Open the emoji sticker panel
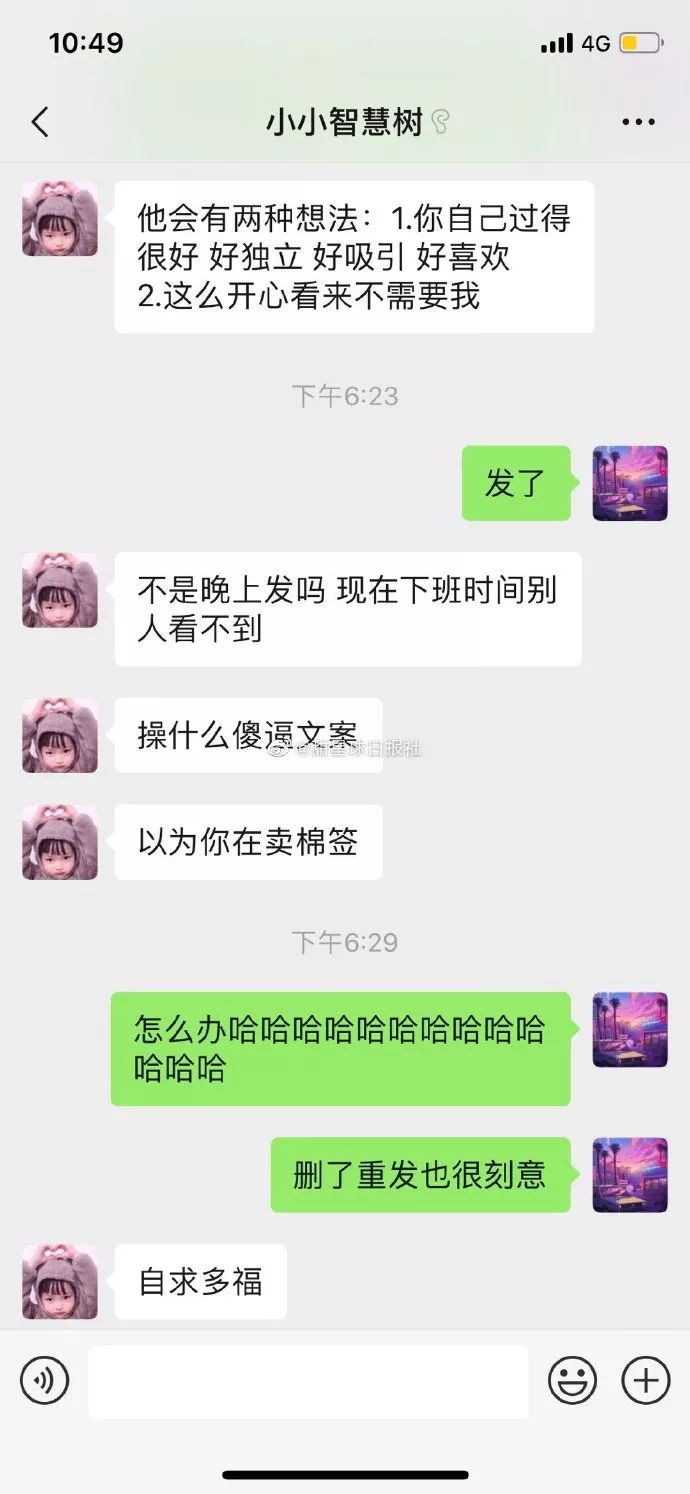Screen dimensions: 690x1494 pos(572,1381)
